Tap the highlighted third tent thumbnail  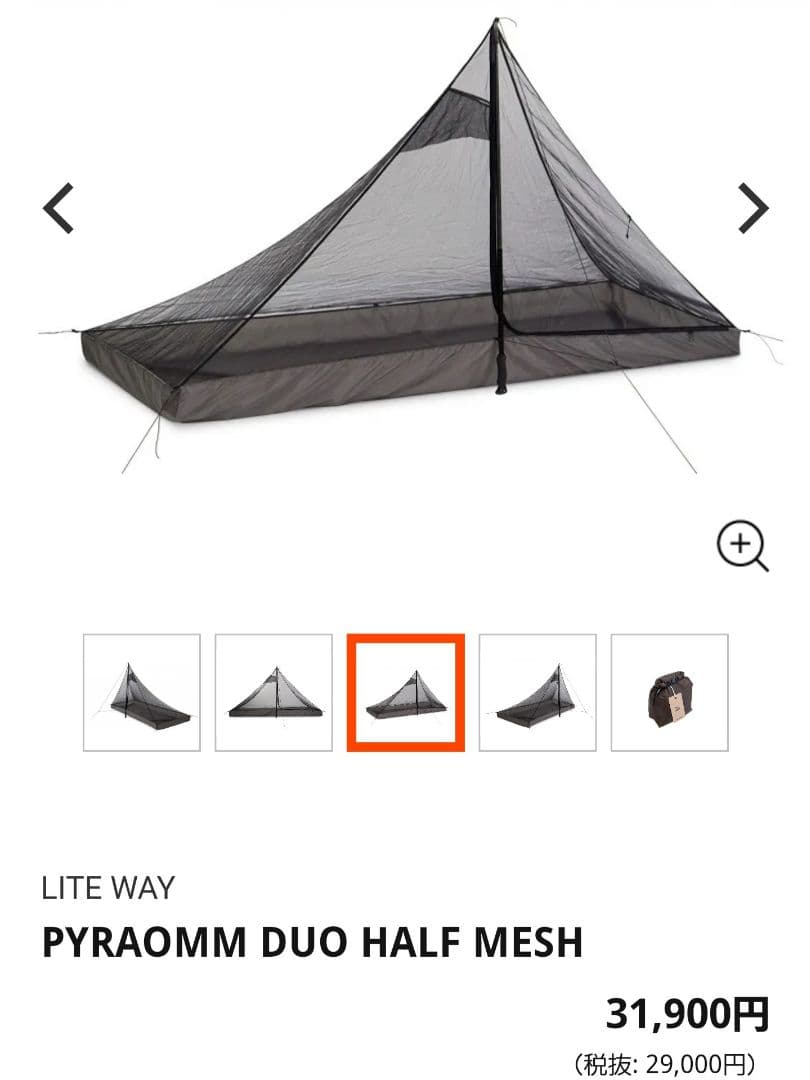pos(406,692)
